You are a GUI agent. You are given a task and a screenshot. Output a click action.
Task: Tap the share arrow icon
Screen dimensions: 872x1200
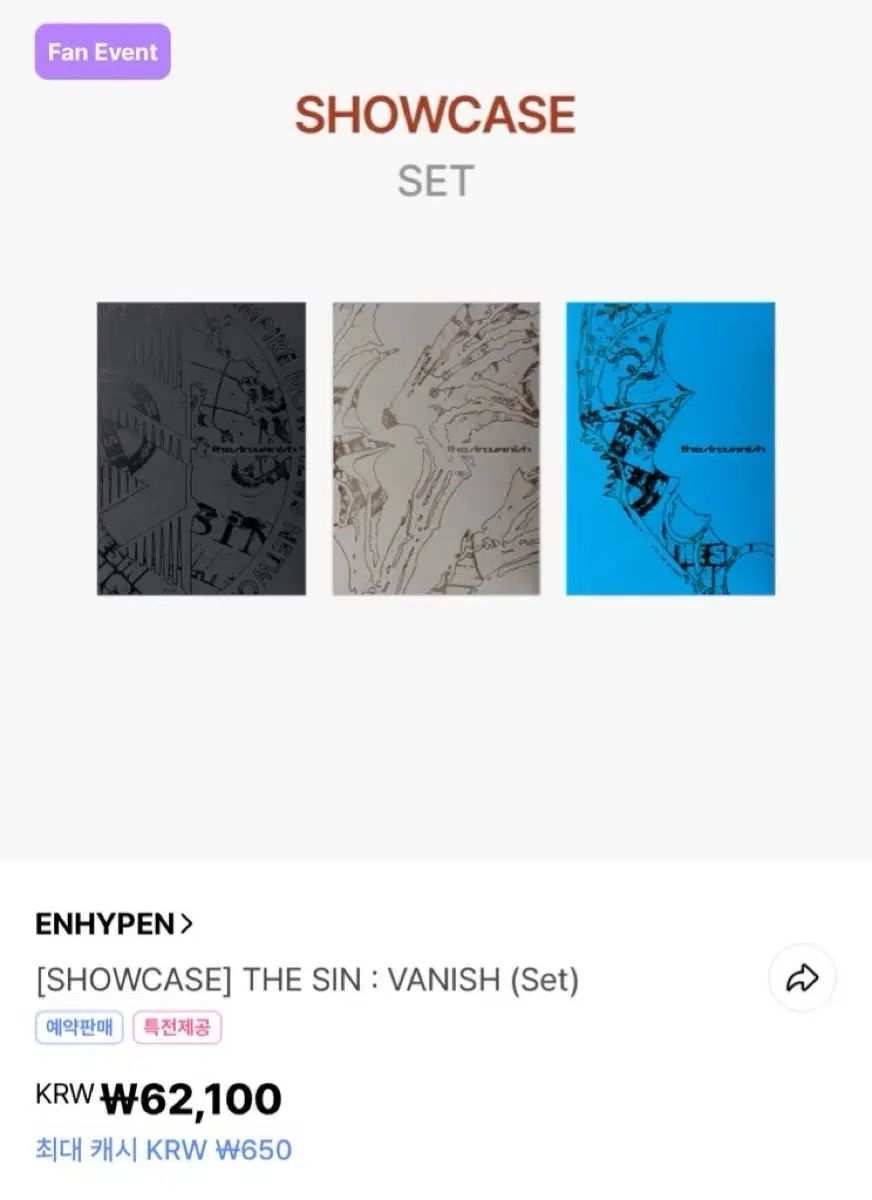point(803,980)
